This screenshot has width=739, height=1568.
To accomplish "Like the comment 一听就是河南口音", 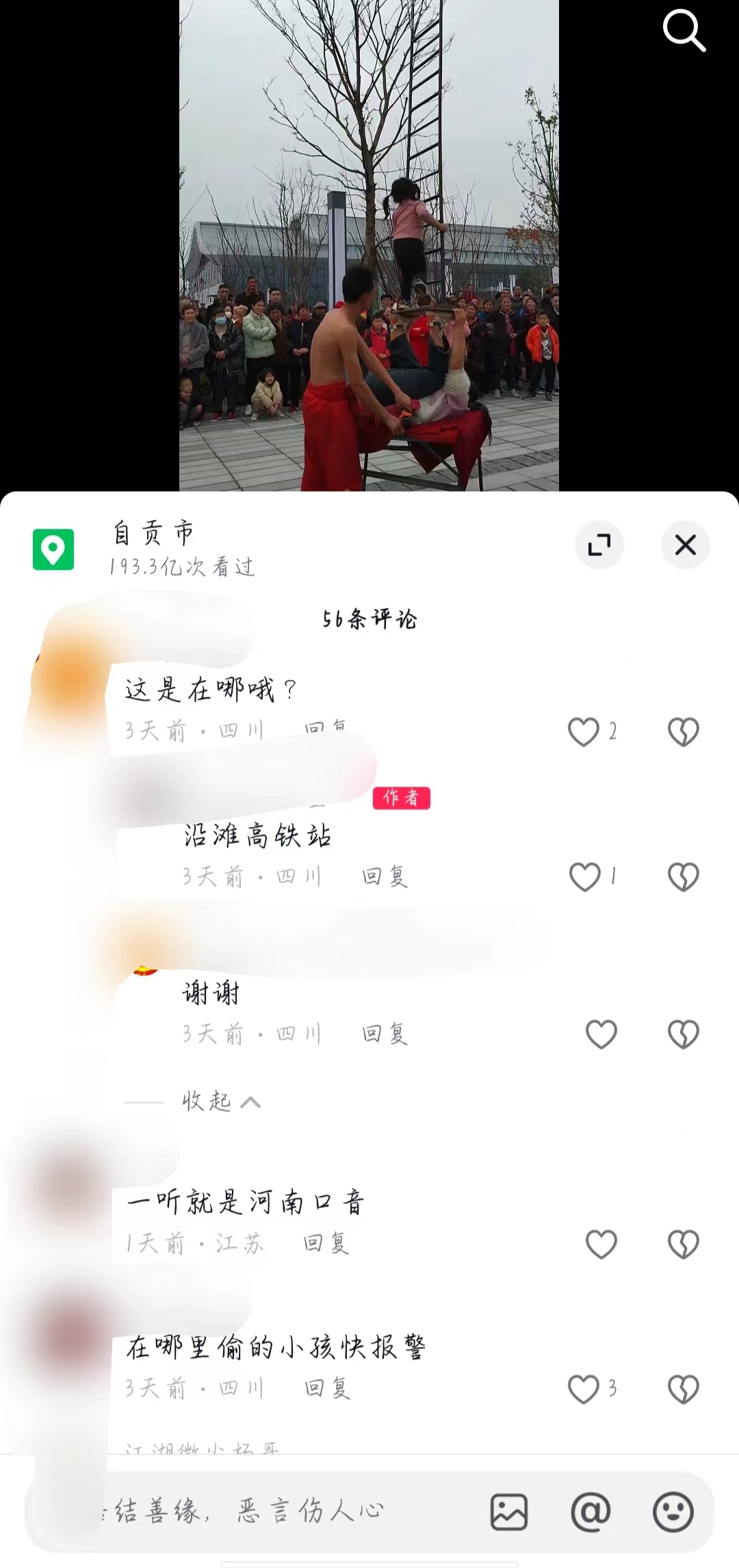I will click(601, 1244).
